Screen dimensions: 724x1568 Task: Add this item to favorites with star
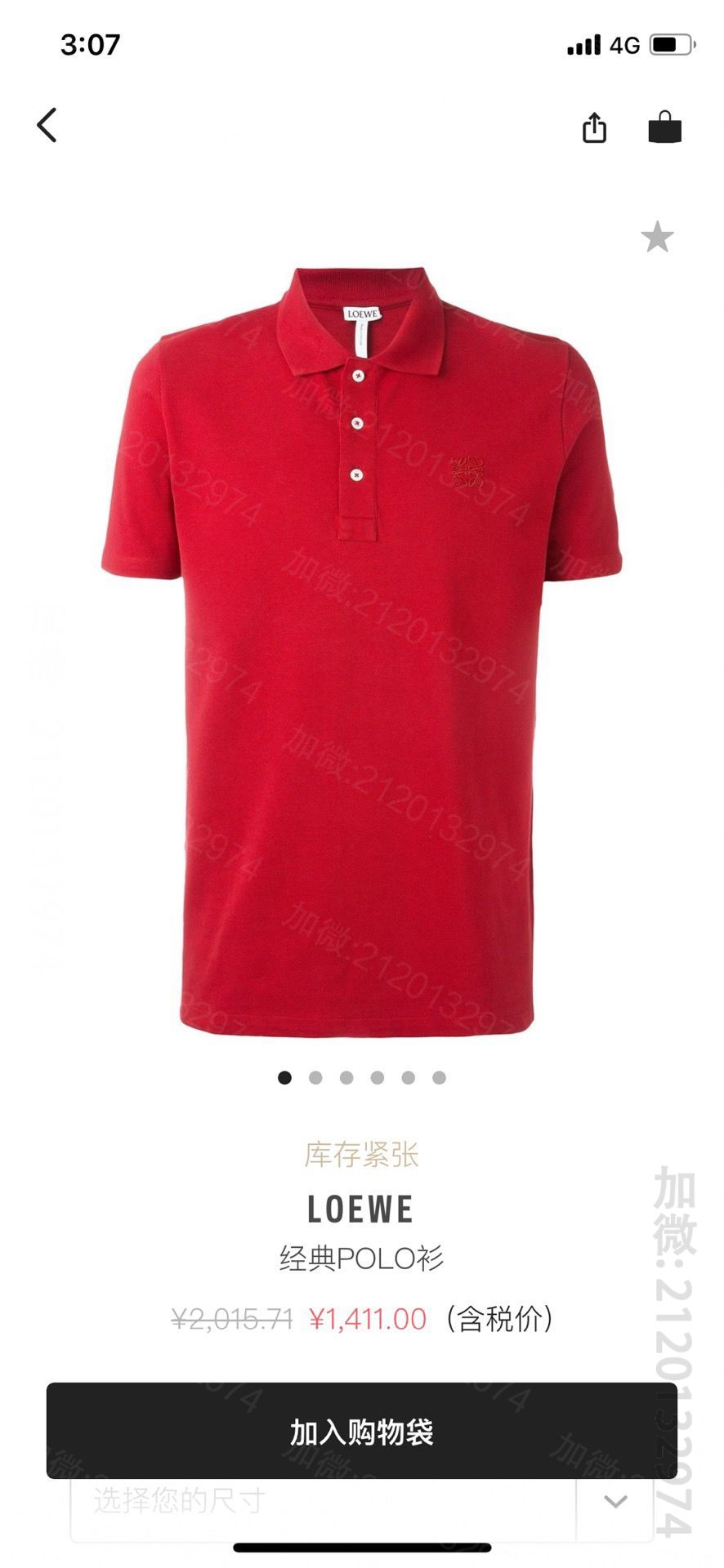coord(657,238)
